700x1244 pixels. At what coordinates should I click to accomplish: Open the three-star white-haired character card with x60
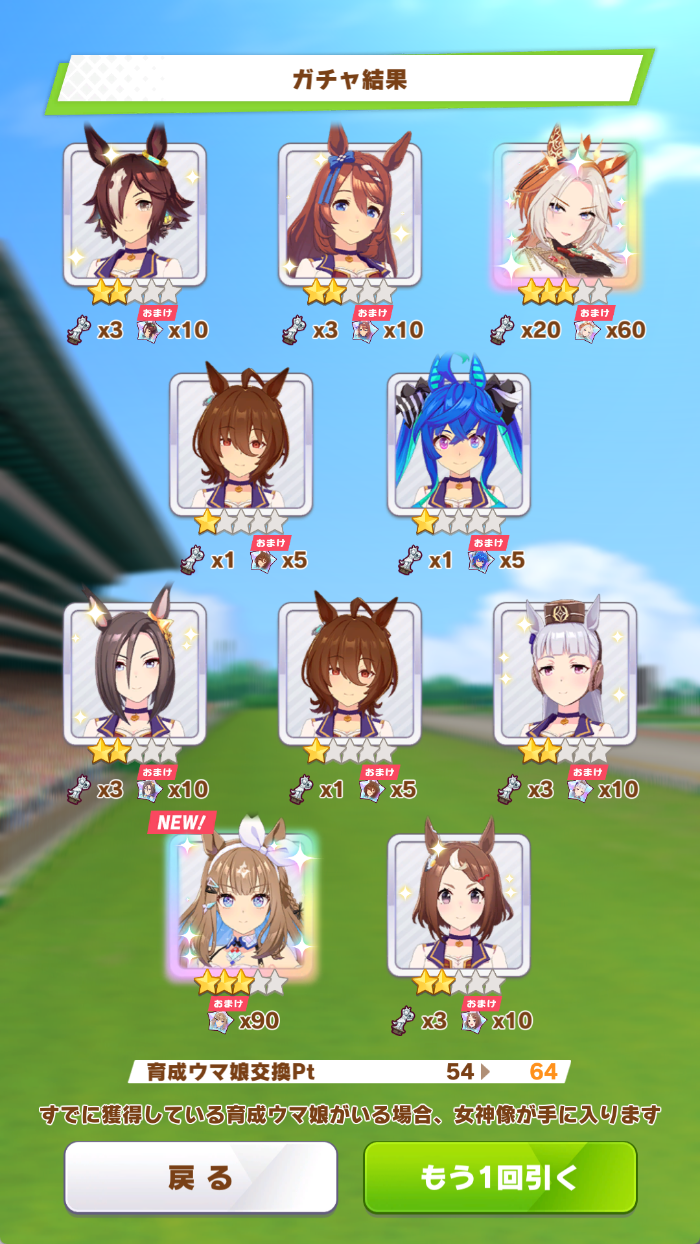click(565, 213)
